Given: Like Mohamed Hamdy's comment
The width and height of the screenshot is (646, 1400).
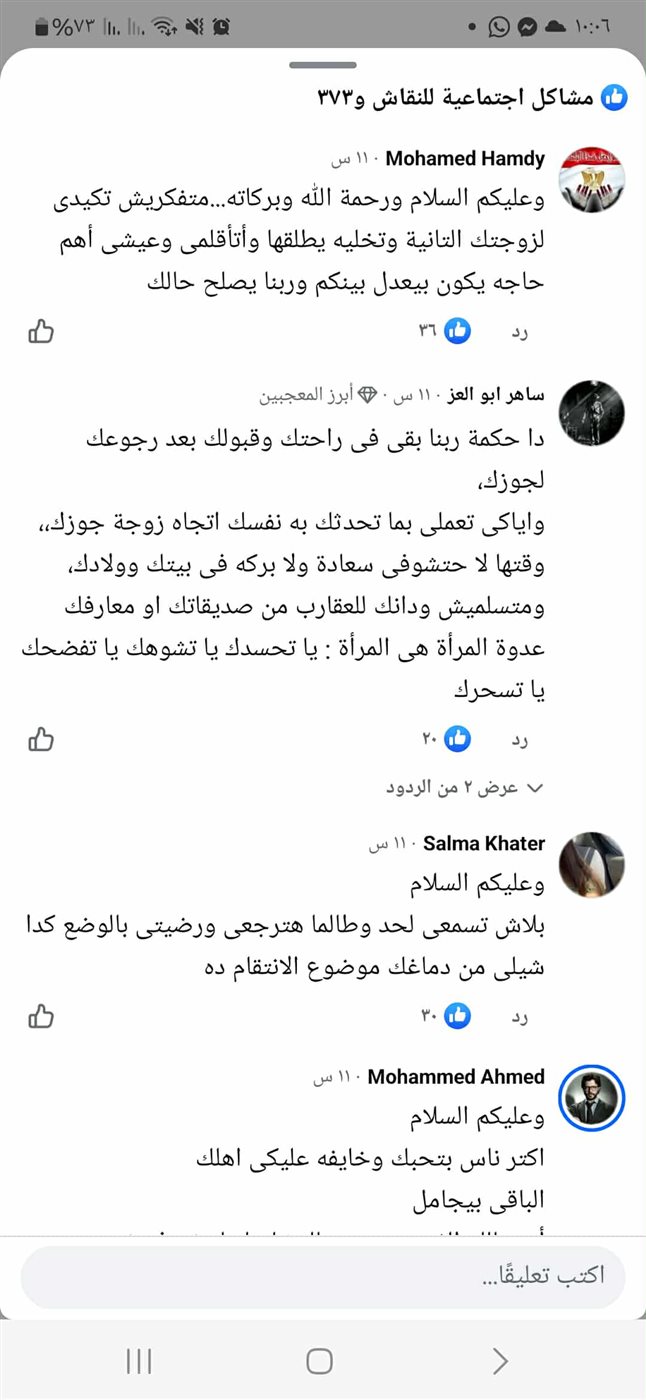Looking at the screenshot, I should pyautogui.click(x=41, y=331).
